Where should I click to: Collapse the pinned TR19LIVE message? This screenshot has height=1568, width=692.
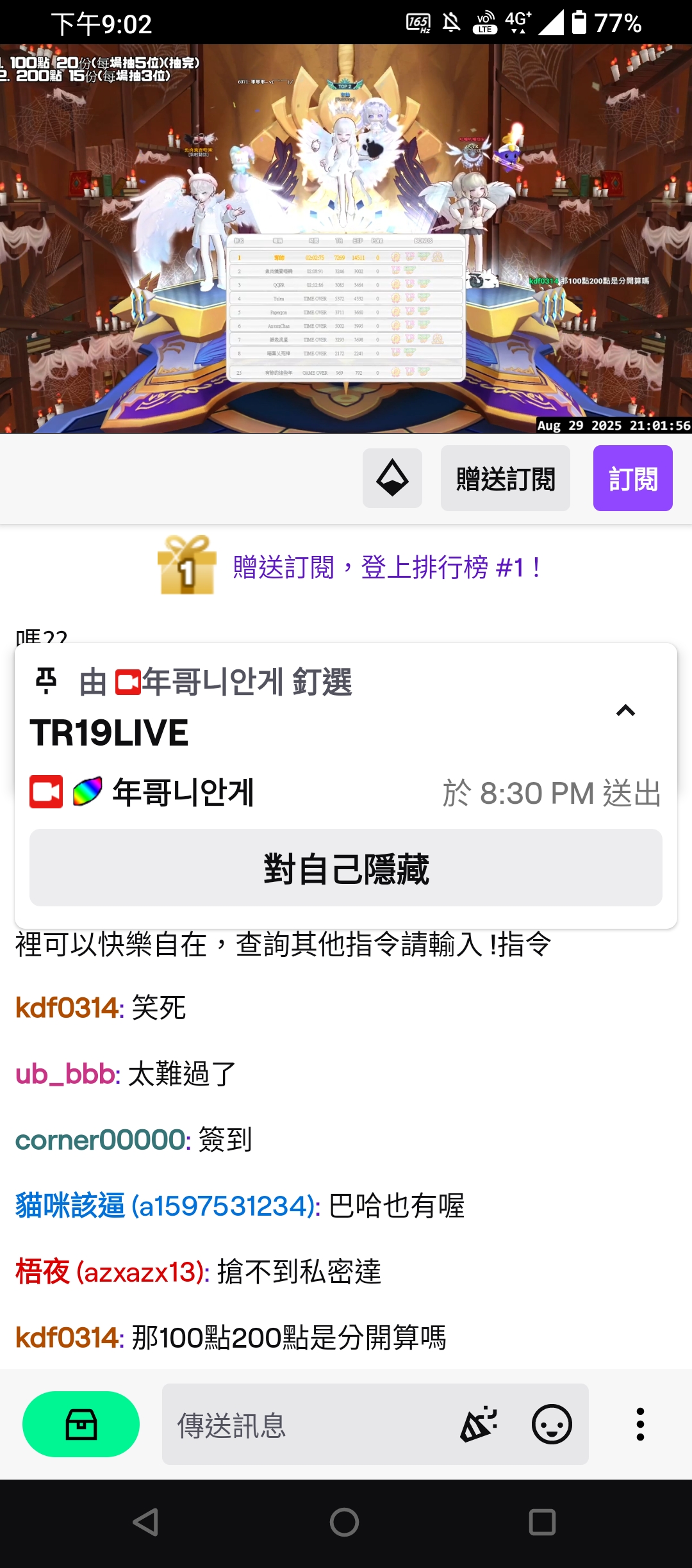(625, 710)
